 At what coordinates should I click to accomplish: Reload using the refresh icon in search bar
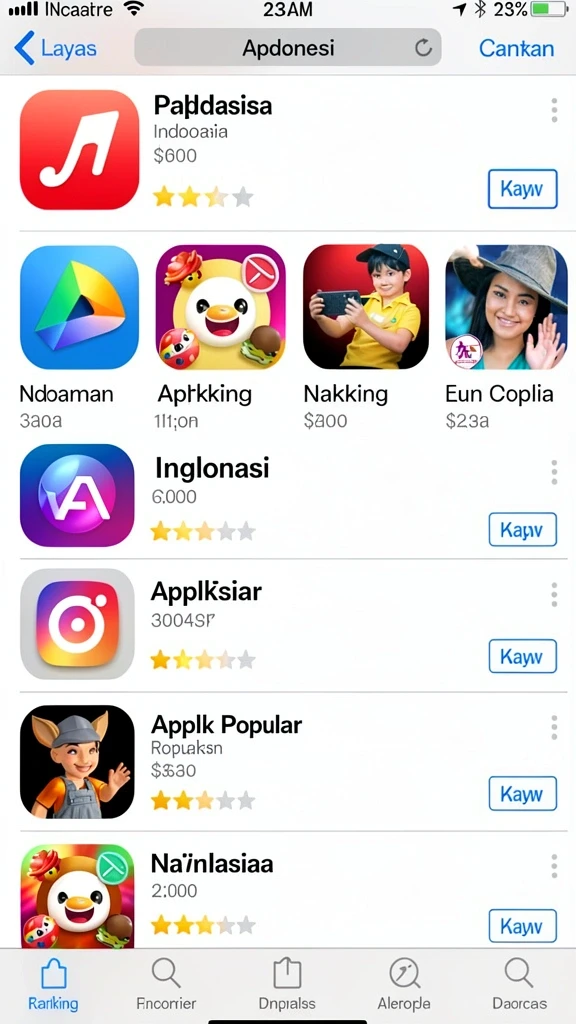[x=423, y=47]
